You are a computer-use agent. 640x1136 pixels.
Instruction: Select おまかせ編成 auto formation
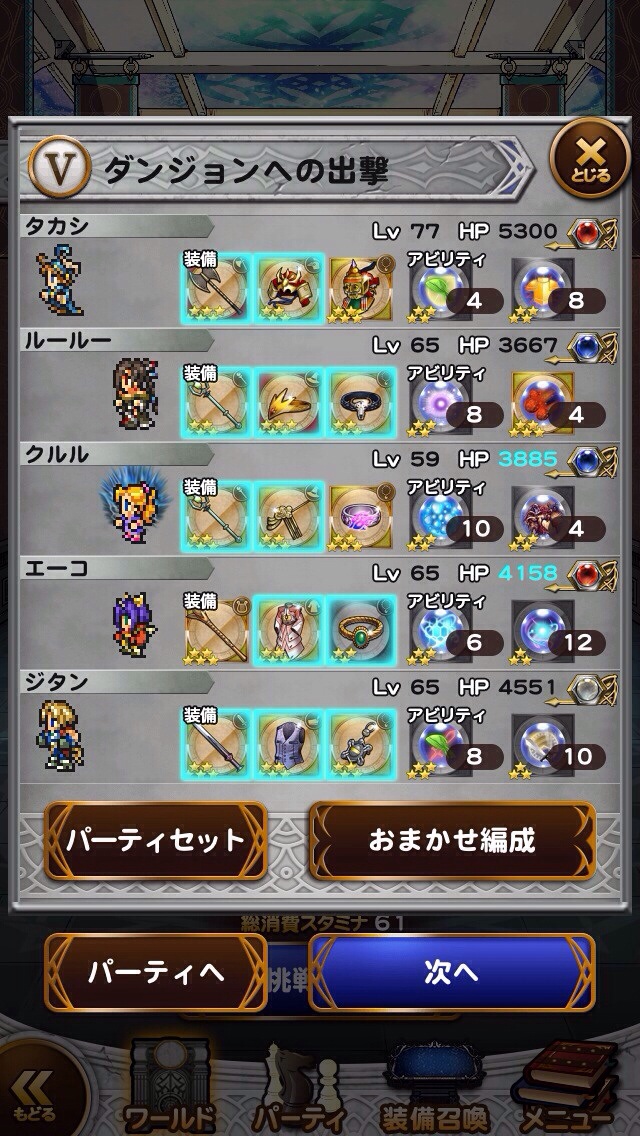(451, 839)
